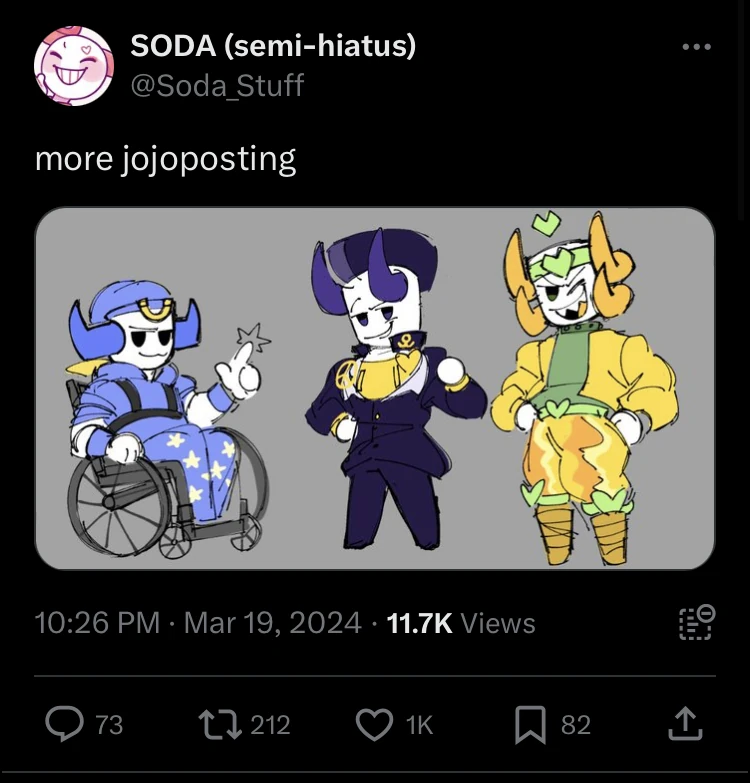This screenshot has height=783, width=750.
Task: Unlike the post by tapping the heart
Action: tap(376, 725)
